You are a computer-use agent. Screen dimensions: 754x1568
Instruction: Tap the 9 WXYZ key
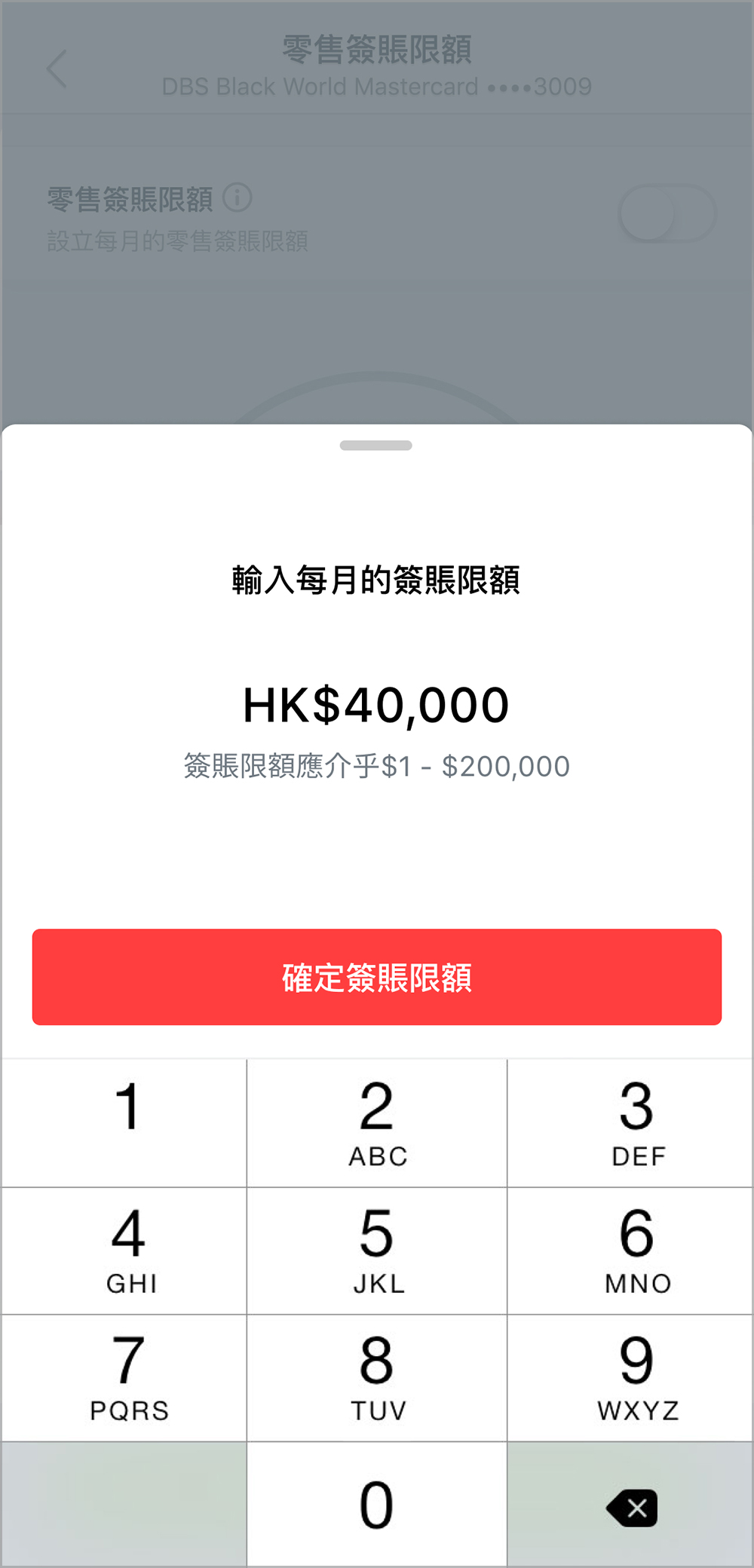pos(630,1378)
